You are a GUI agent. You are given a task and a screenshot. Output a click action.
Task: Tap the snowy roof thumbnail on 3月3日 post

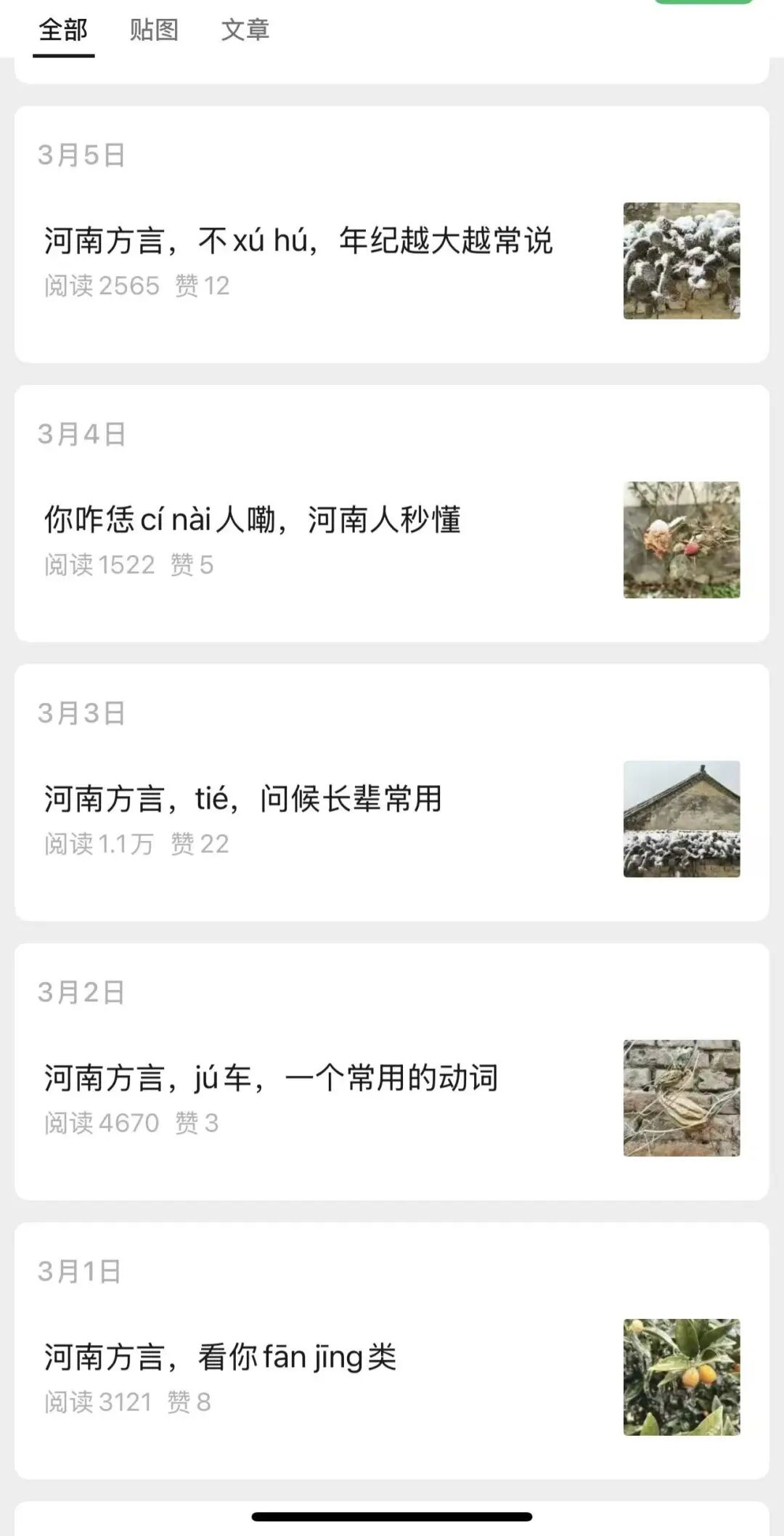(x=681, y=819)
